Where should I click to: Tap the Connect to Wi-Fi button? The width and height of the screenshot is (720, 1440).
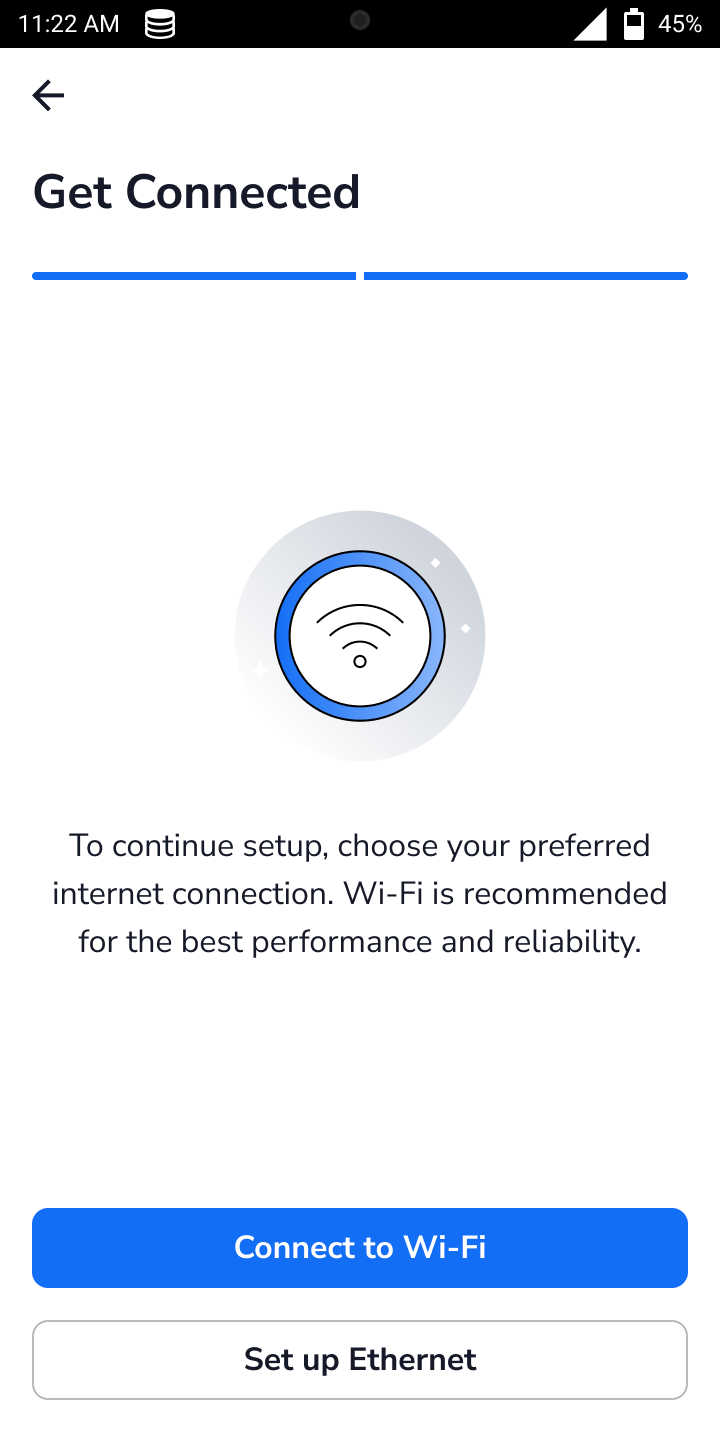[360, 1247]
